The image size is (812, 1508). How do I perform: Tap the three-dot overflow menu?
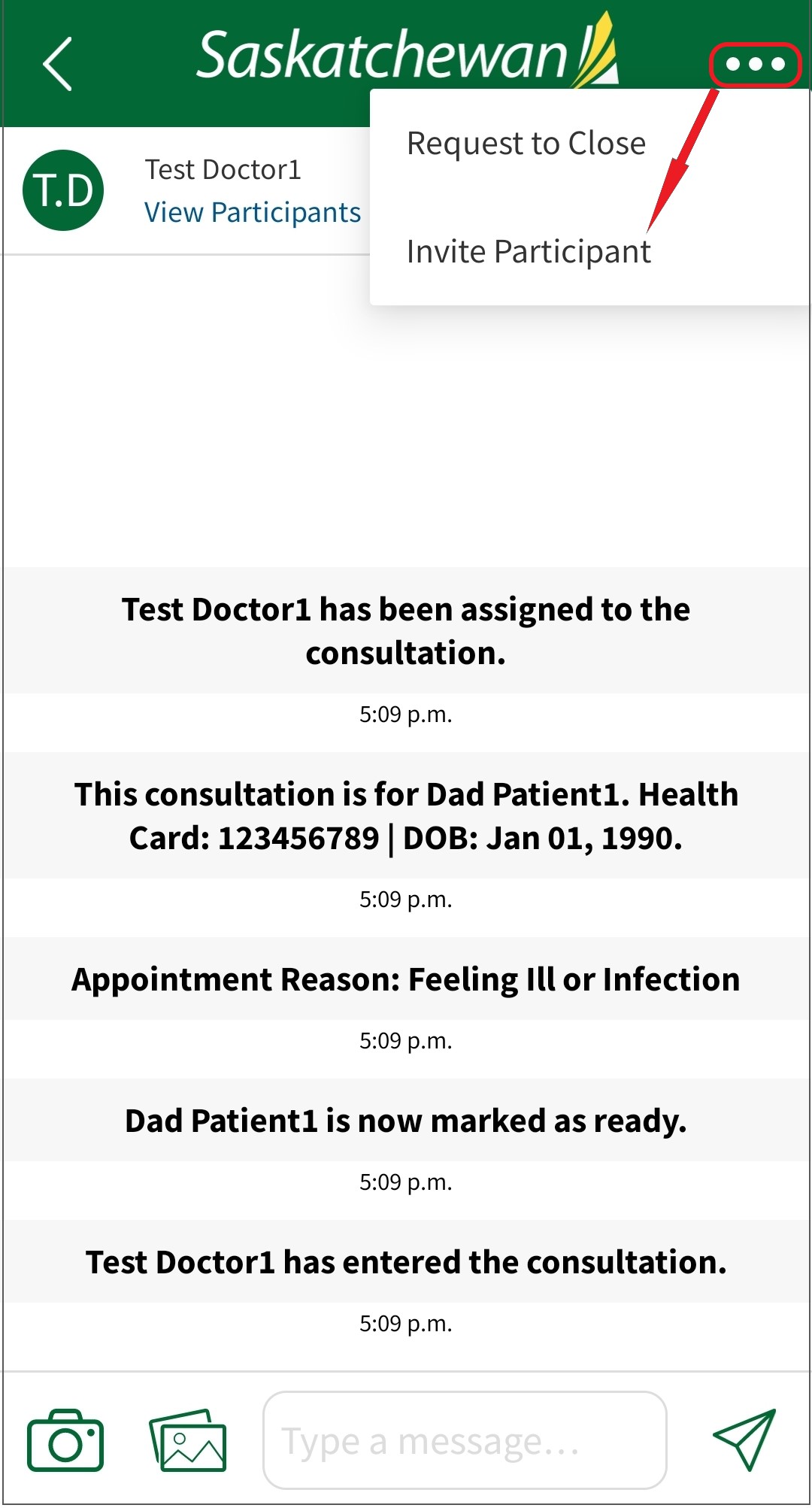[x=755, y=65]
